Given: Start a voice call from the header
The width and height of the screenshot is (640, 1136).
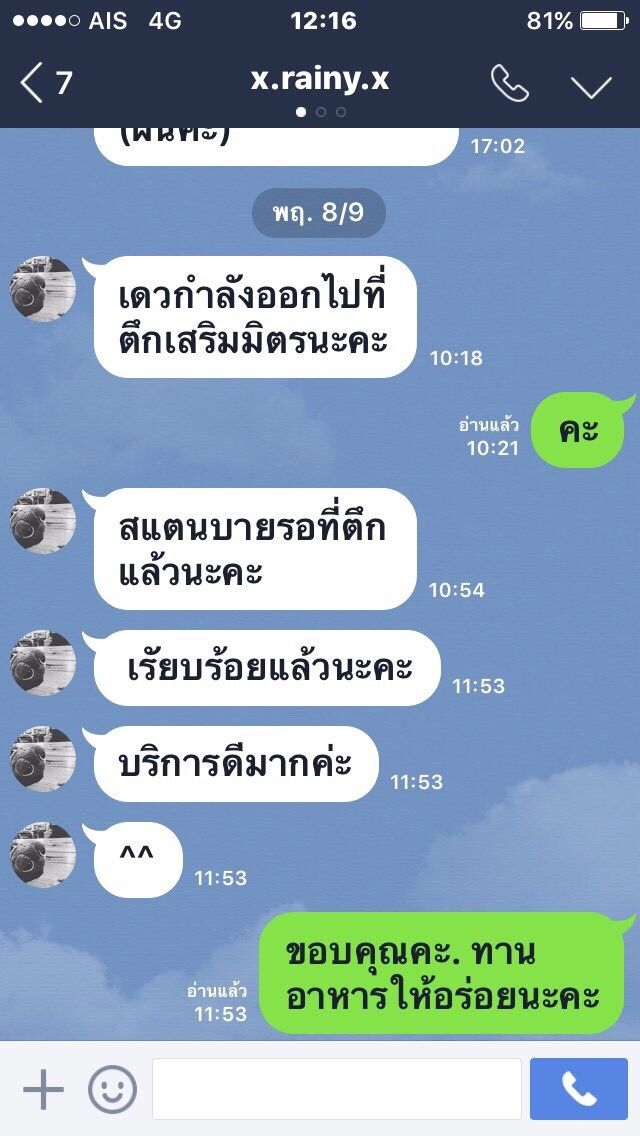Looking at the screenshot, I should (510, 84).
